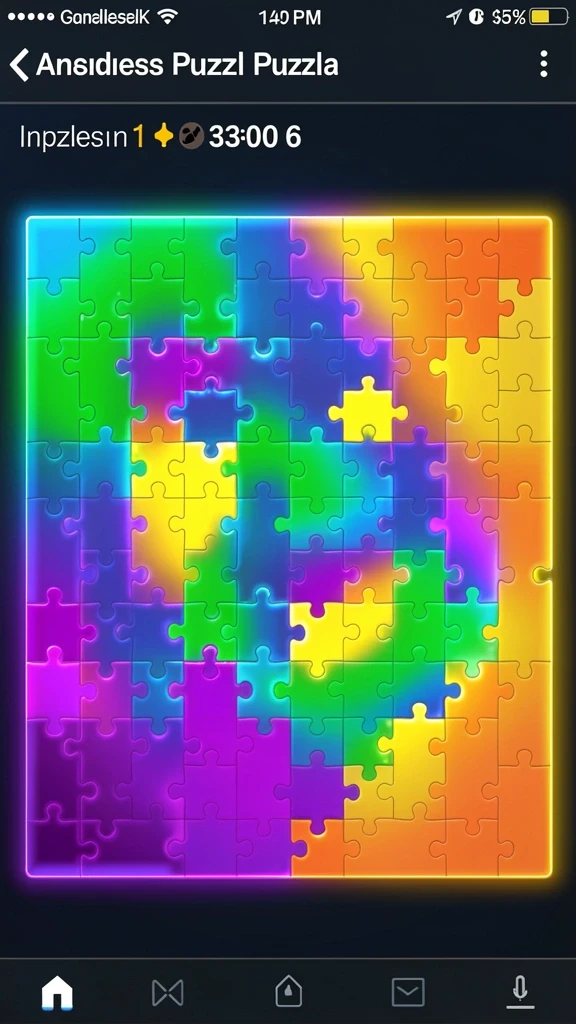Open the envelope messages tab
This screenshot has height=1024, width=576.
[408, 993]
